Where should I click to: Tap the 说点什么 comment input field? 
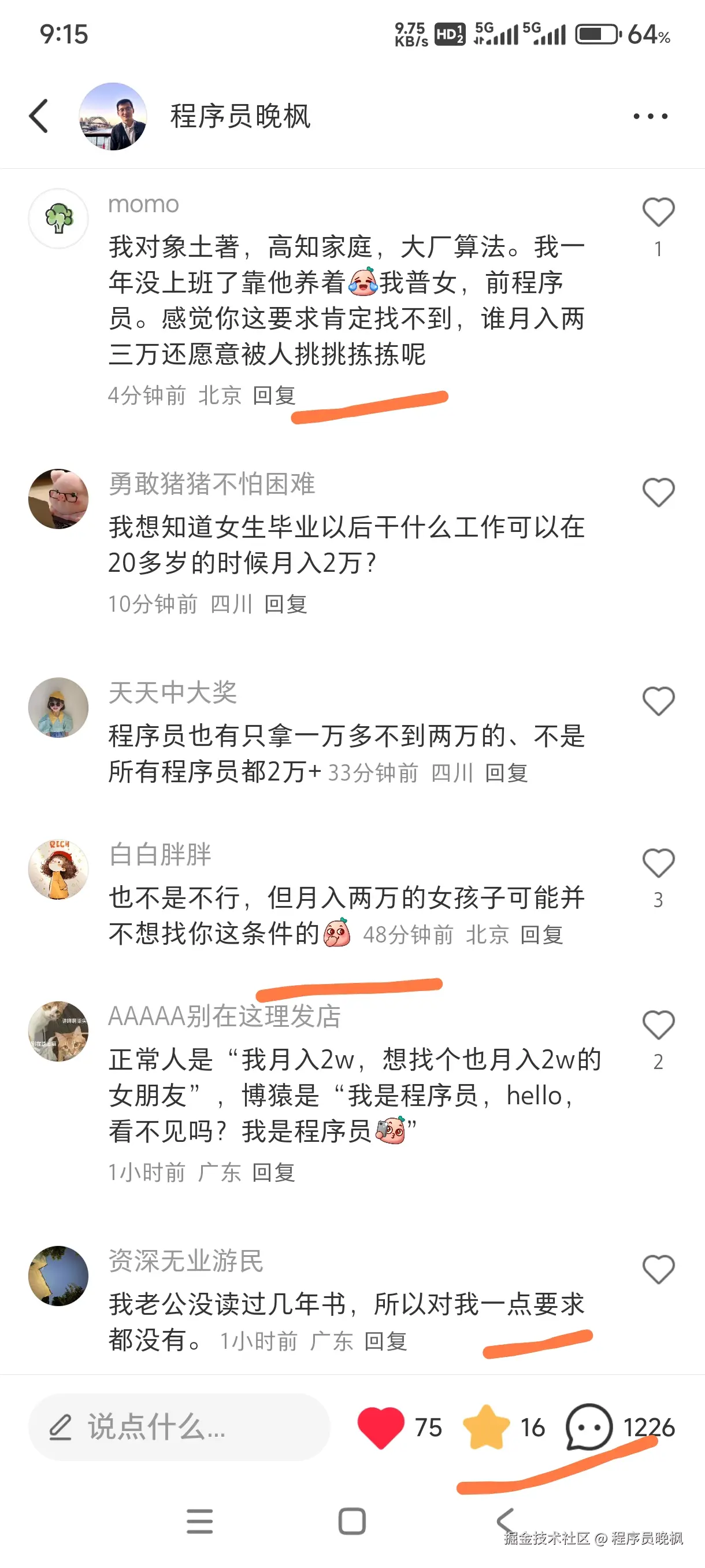tap(179, 1427)
